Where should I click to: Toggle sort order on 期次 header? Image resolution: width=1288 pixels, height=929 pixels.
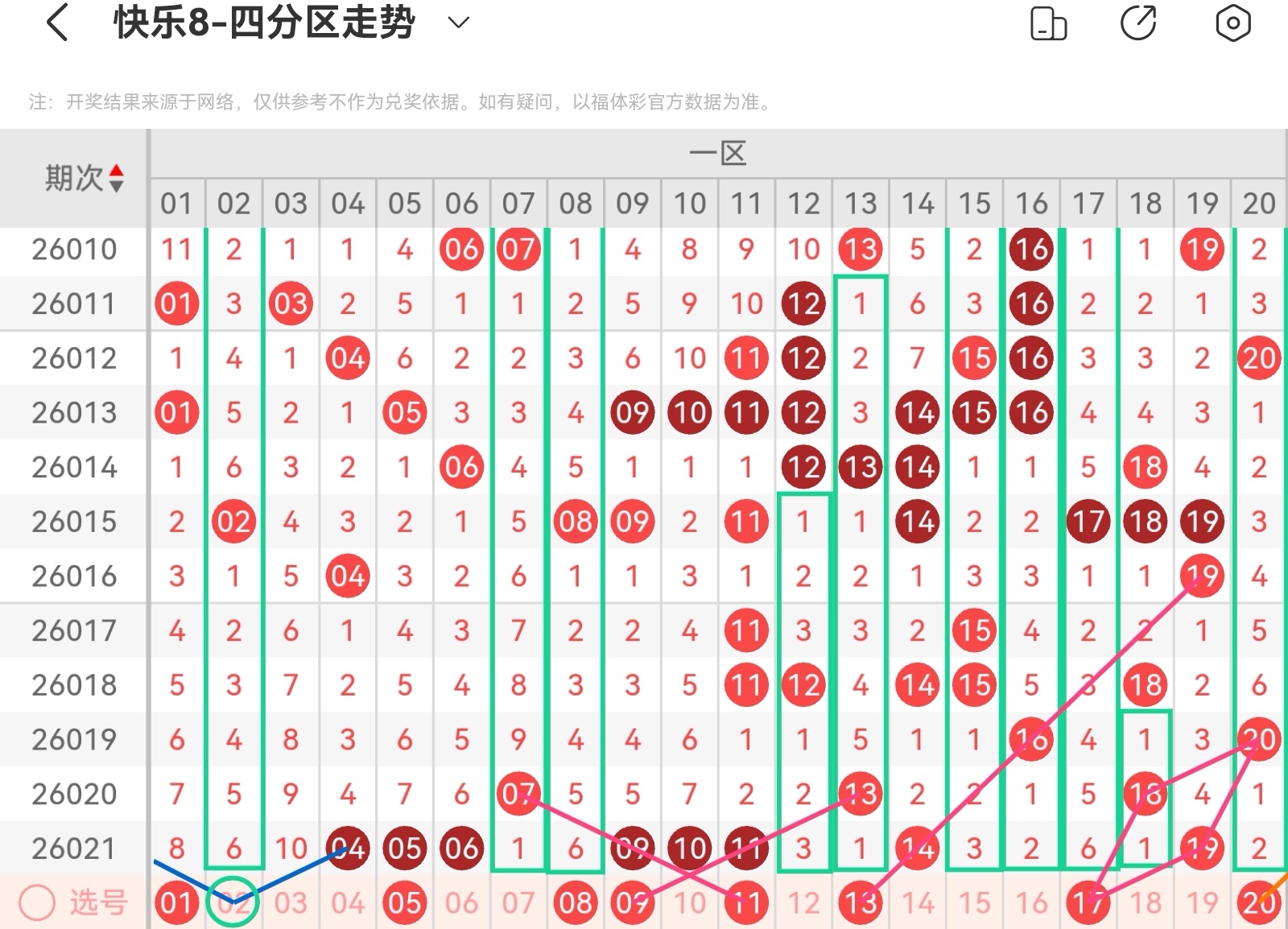click(84, 178)
